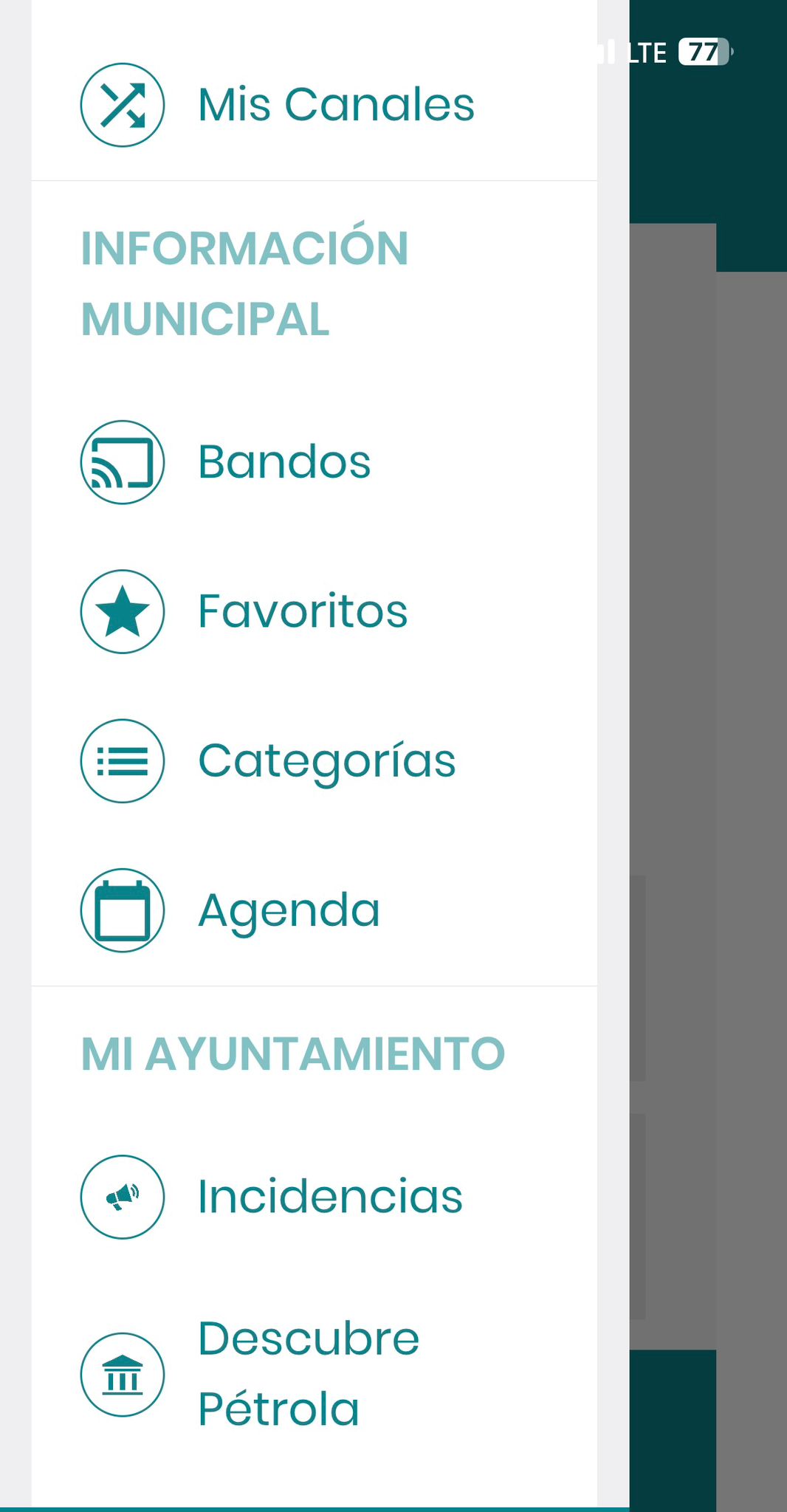The image size is (787, 1512).
Task: Open Mis Canales
Action: [x=314, y=105]
